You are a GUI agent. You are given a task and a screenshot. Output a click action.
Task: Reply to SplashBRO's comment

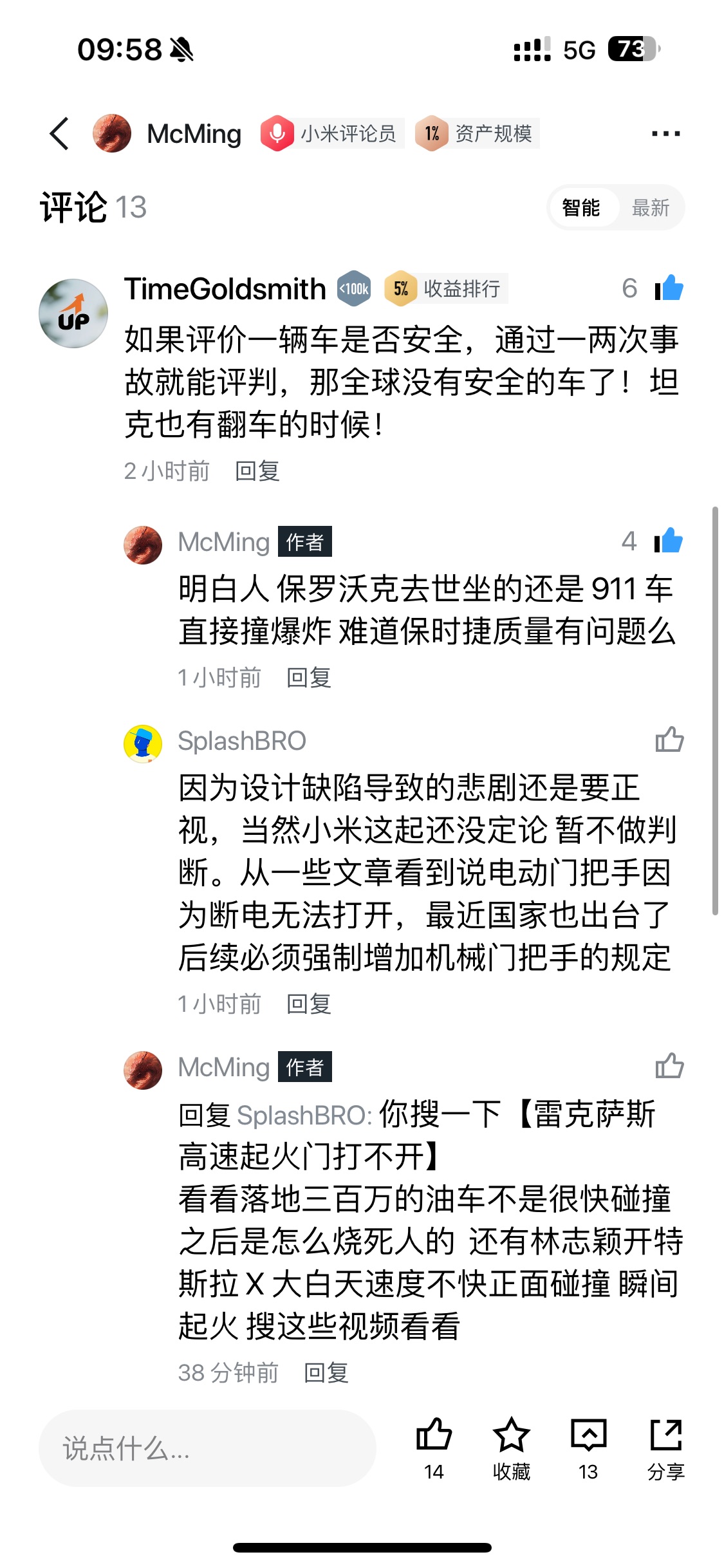click(309, 1003)
